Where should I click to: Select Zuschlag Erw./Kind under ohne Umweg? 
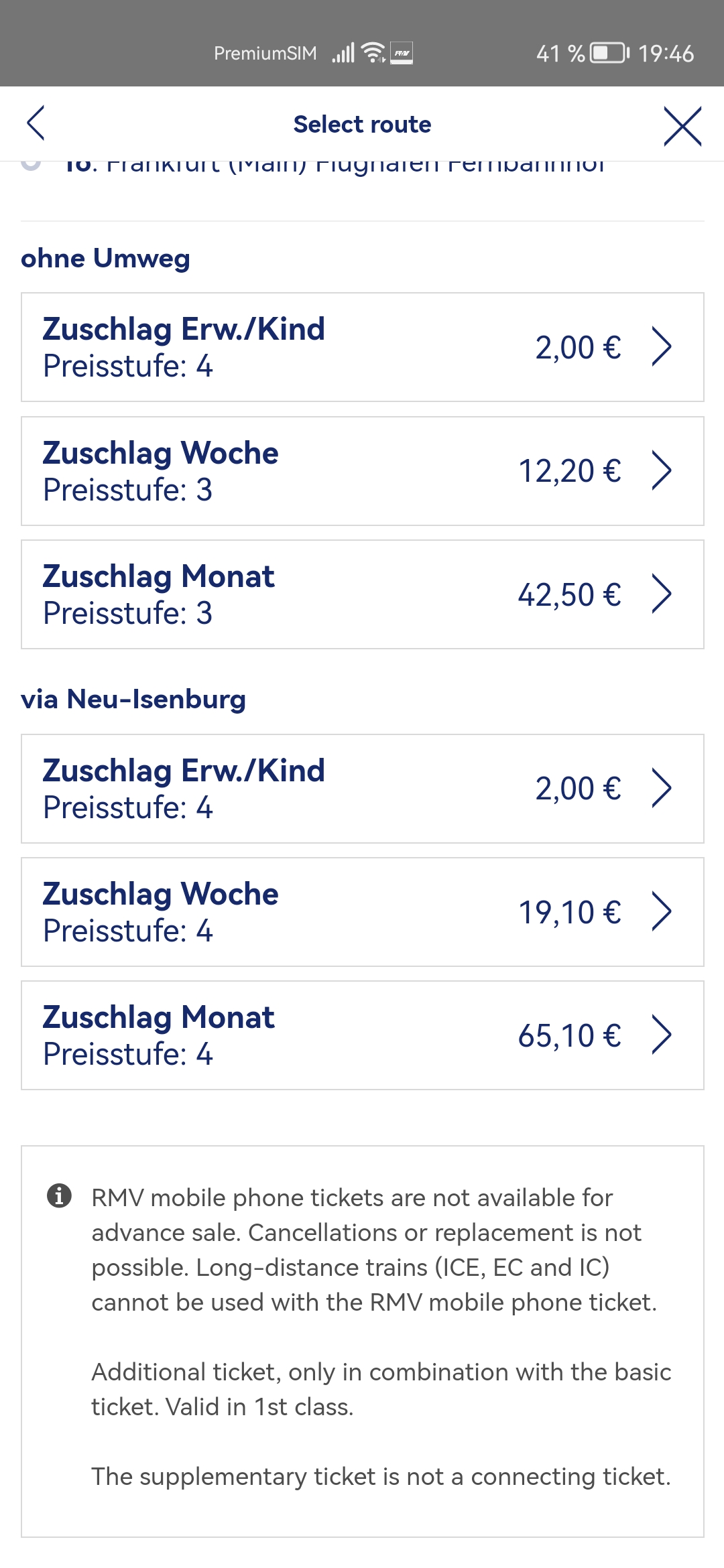(x=362, y=347)
